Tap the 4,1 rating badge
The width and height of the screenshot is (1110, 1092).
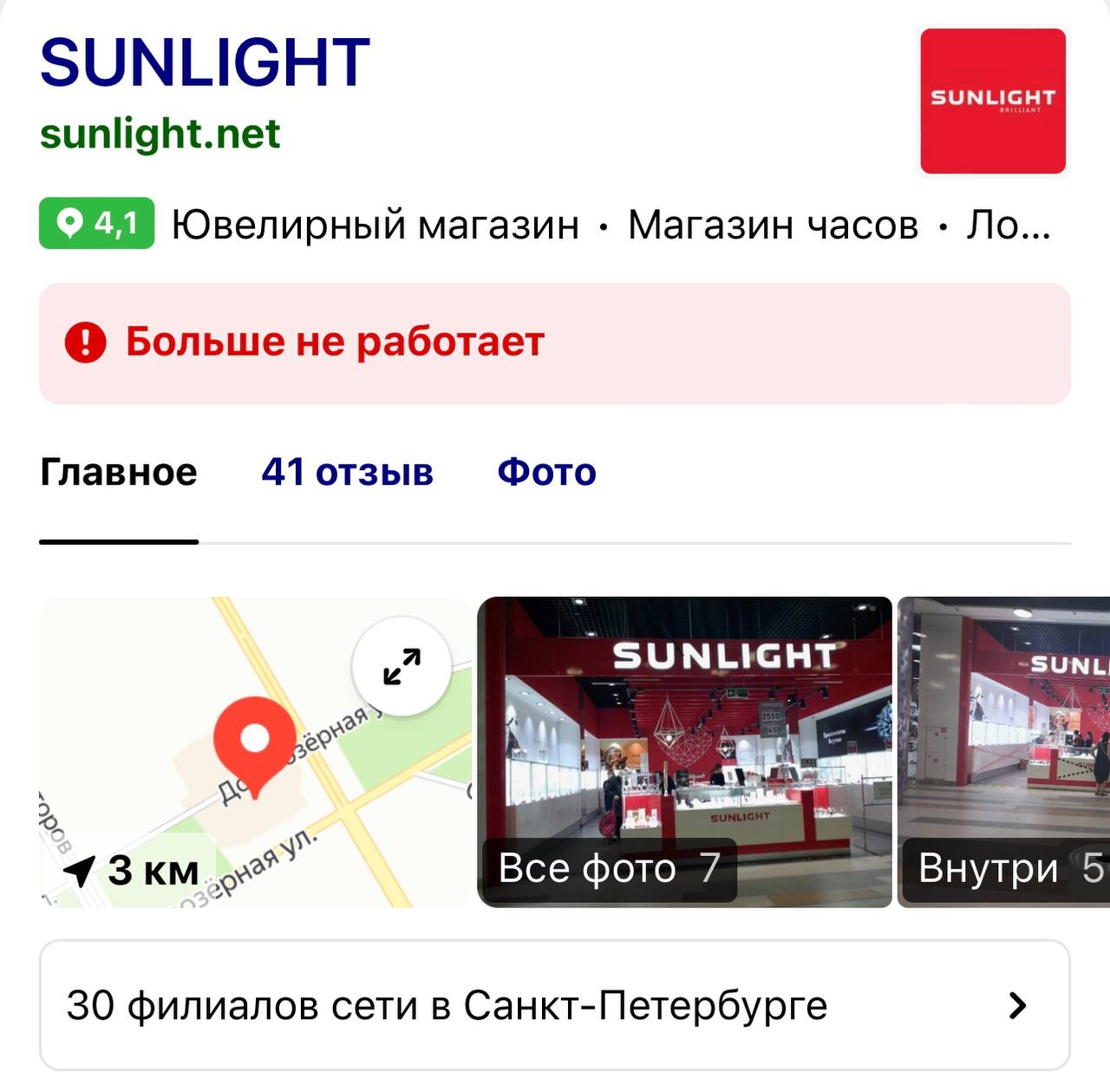pos(96,224)
